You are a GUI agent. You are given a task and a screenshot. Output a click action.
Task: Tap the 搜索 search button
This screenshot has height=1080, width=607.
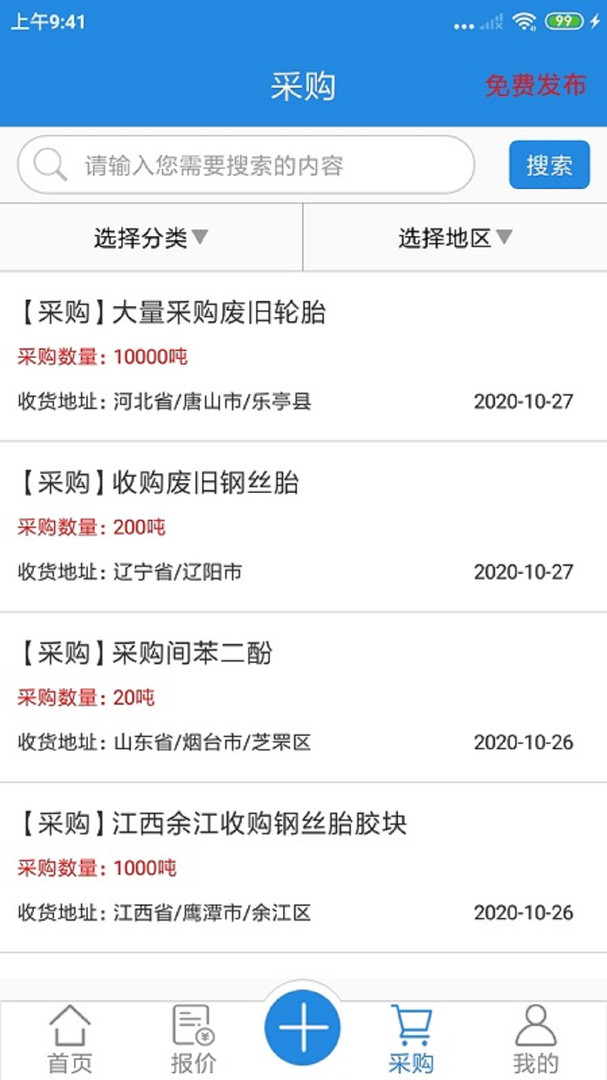coord(549,165)
